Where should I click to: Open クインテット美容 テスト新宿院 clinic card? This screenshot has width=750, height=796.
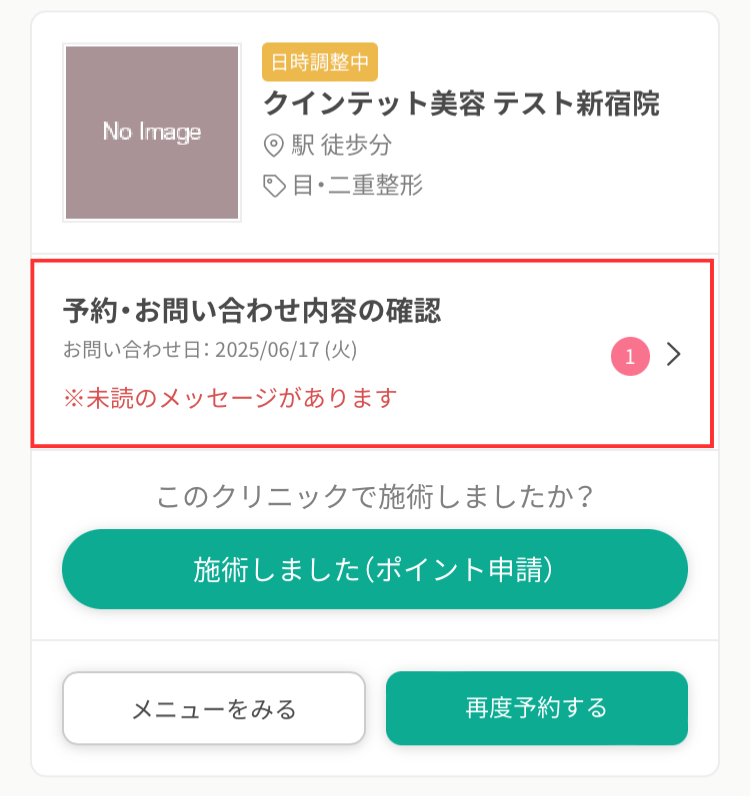461,103
